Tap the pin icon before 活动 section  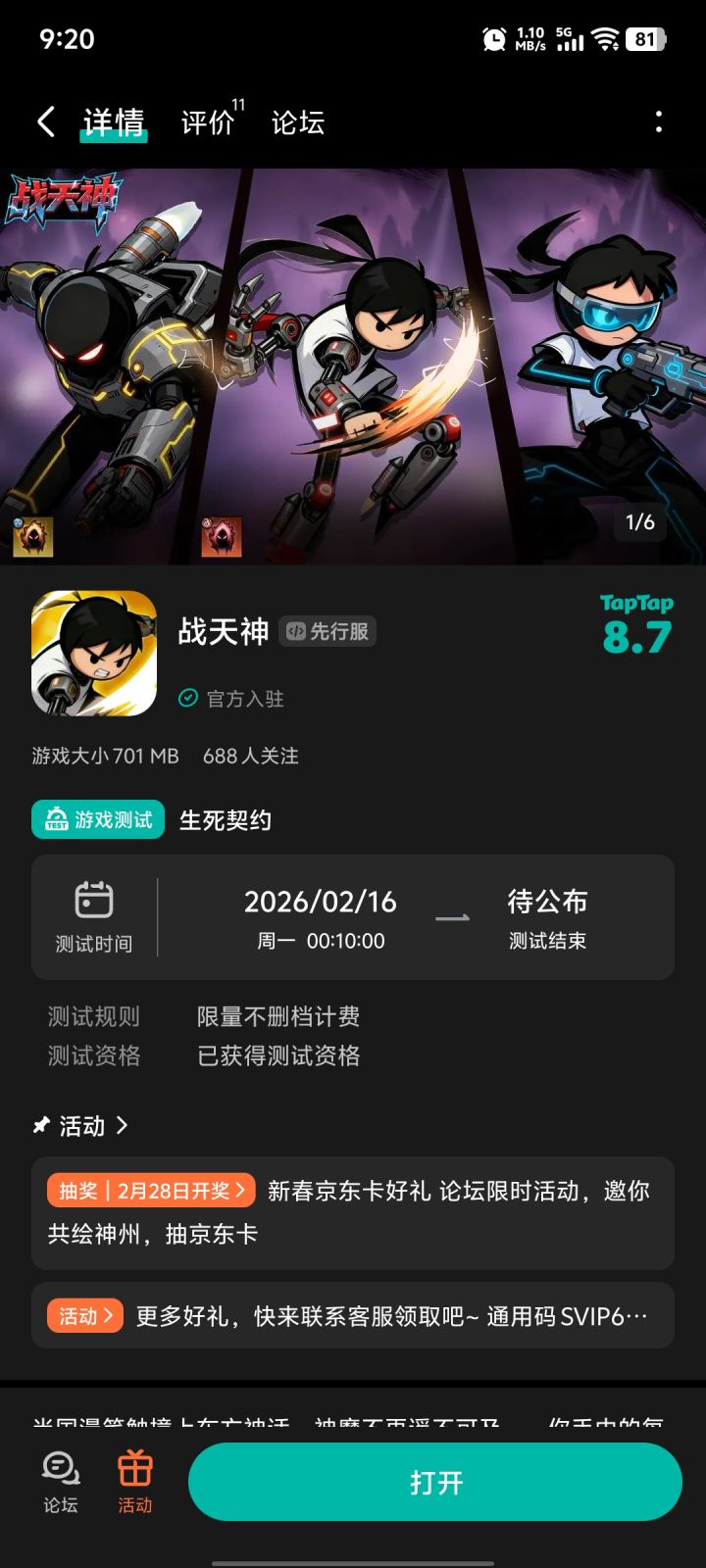click(40, 1125)
